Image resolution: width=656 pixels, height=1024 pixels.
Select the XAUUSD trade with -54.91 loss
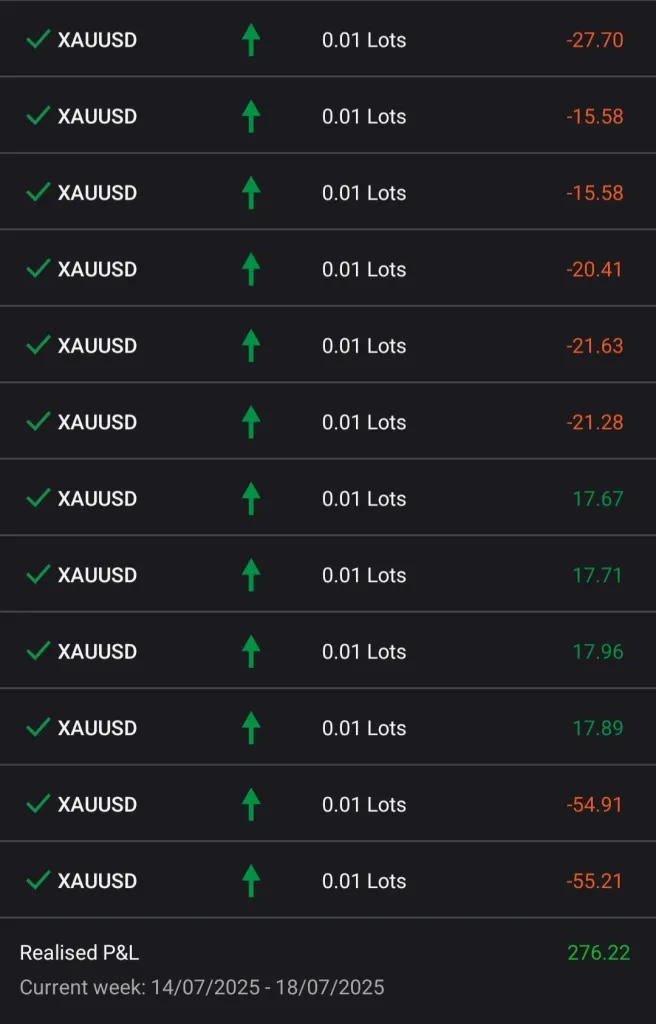click(328, 804)
